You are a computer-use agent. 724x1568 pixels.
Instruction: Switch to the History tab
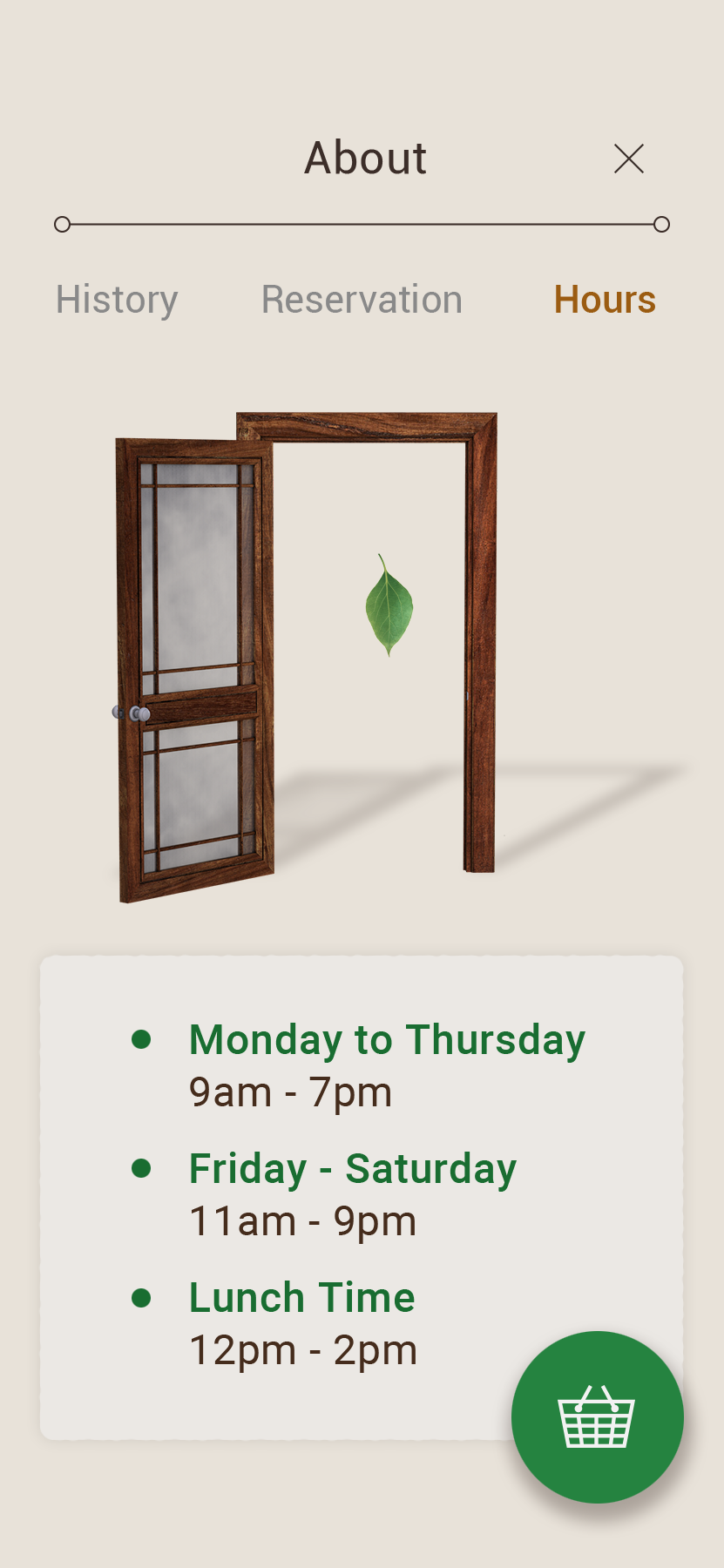click(117, 300)
